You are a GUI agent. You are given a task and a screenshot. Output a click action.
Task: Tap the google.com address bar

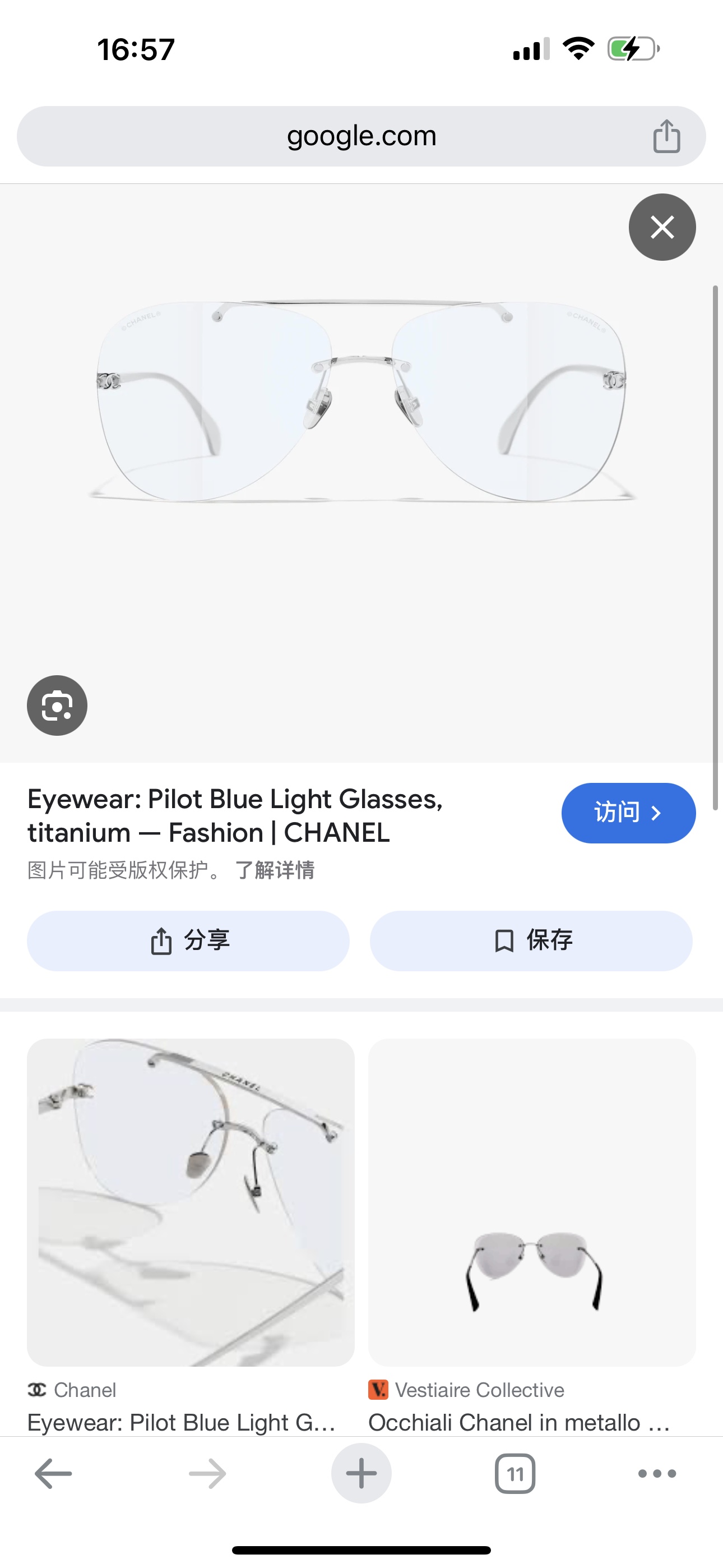(361, 136)
